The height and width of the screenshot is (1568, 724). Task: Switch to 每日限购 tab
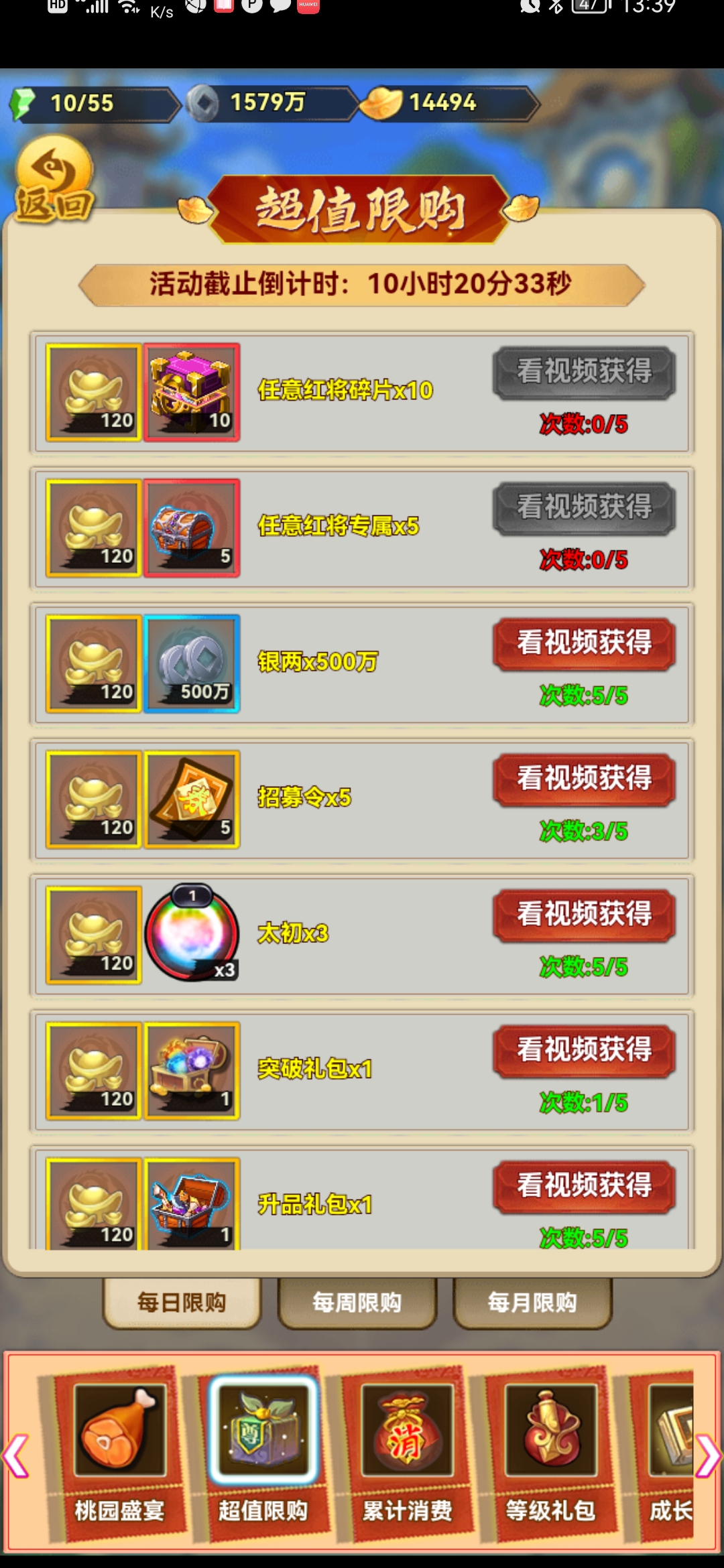click(x=181, y=1302)
